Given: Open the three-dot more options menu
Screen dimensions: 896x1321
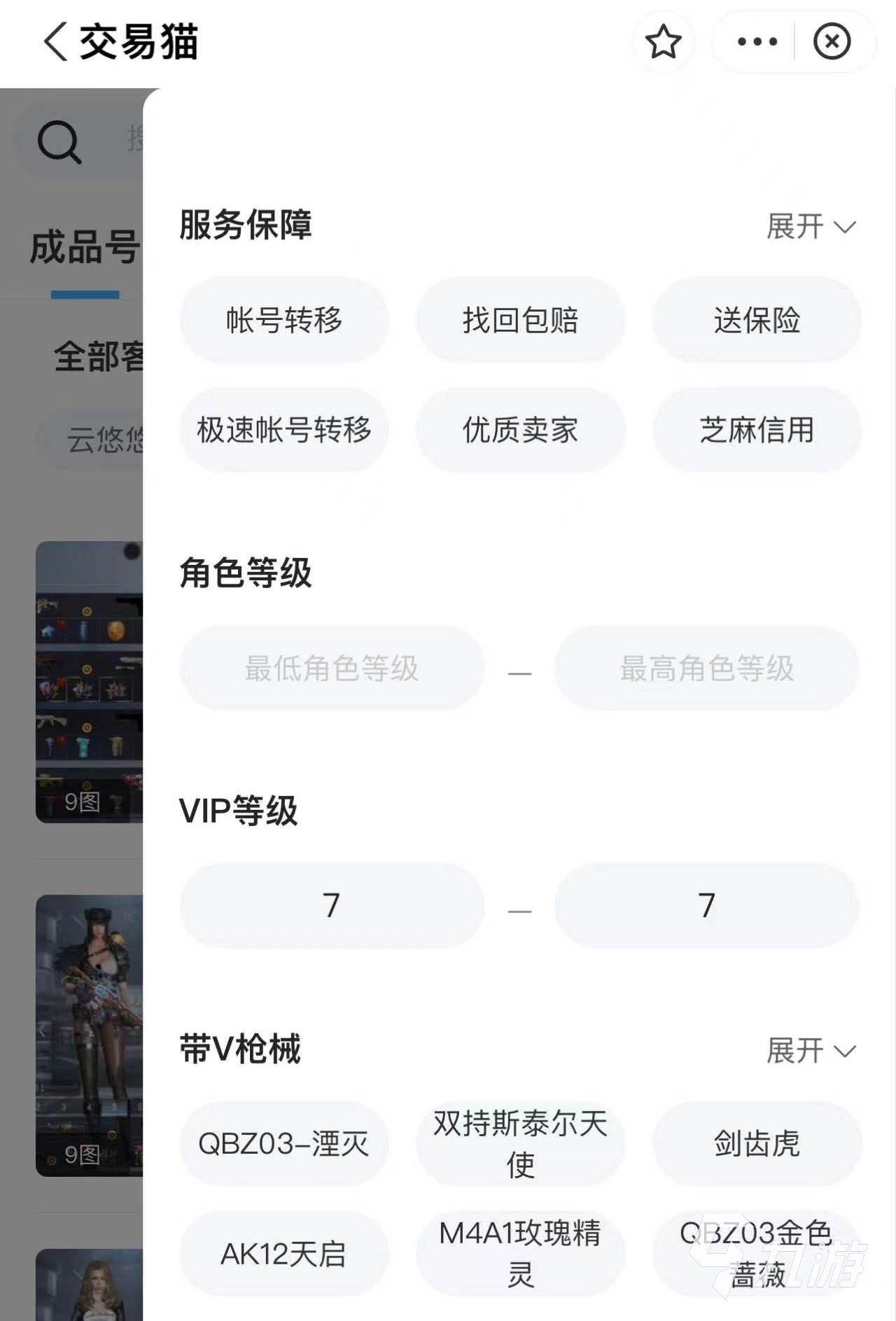Looking at the screenshot, I should click(757, 42).
